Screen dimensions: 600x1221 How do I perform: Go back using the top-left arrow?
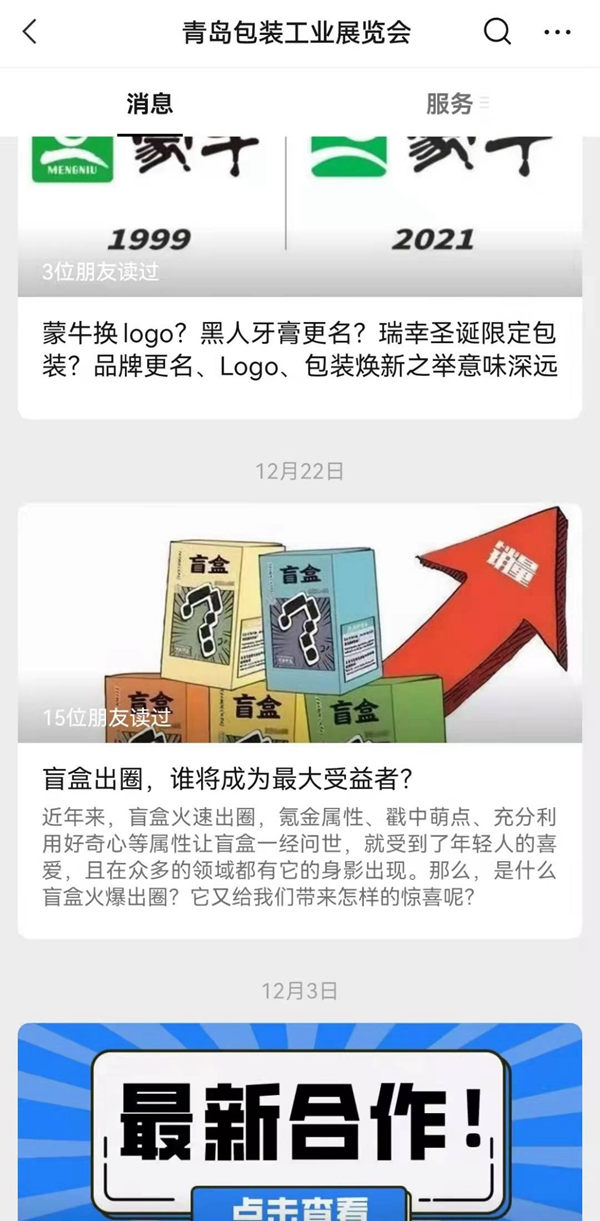pos(30,32)
